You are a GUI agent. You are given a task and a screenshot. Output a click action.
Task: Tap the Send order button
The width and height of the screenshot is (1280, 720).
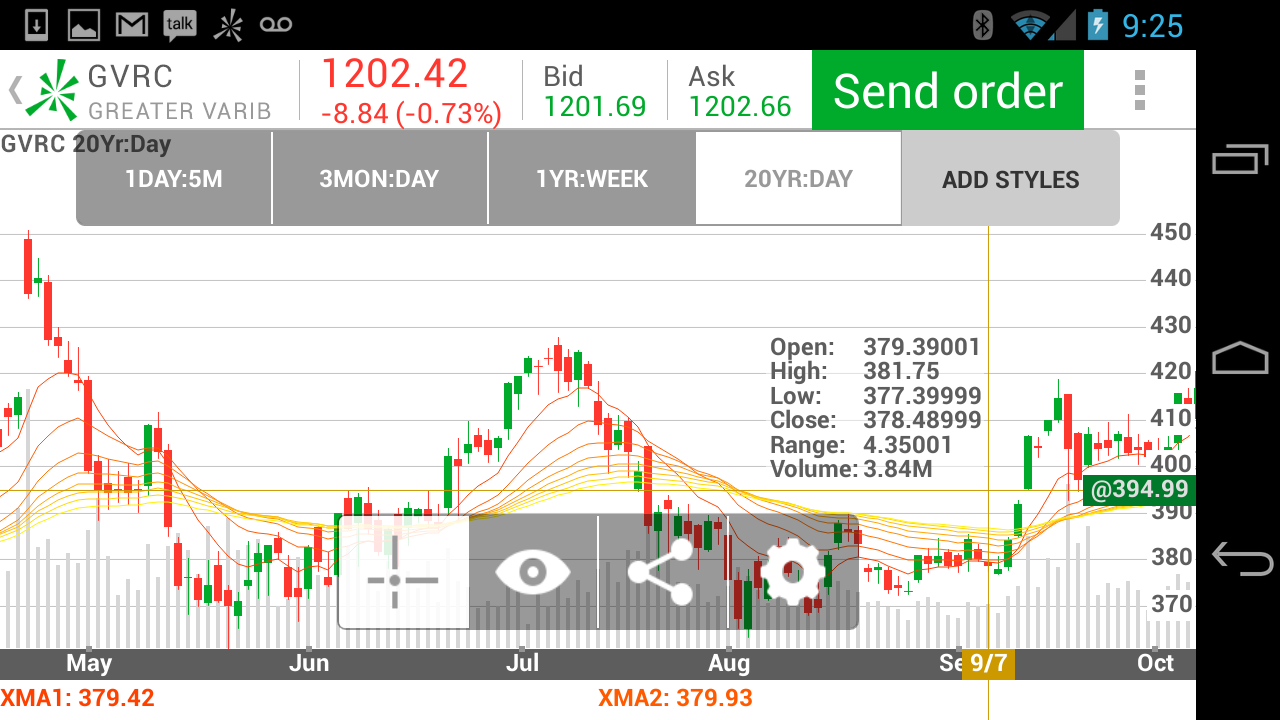coord(947,90)
